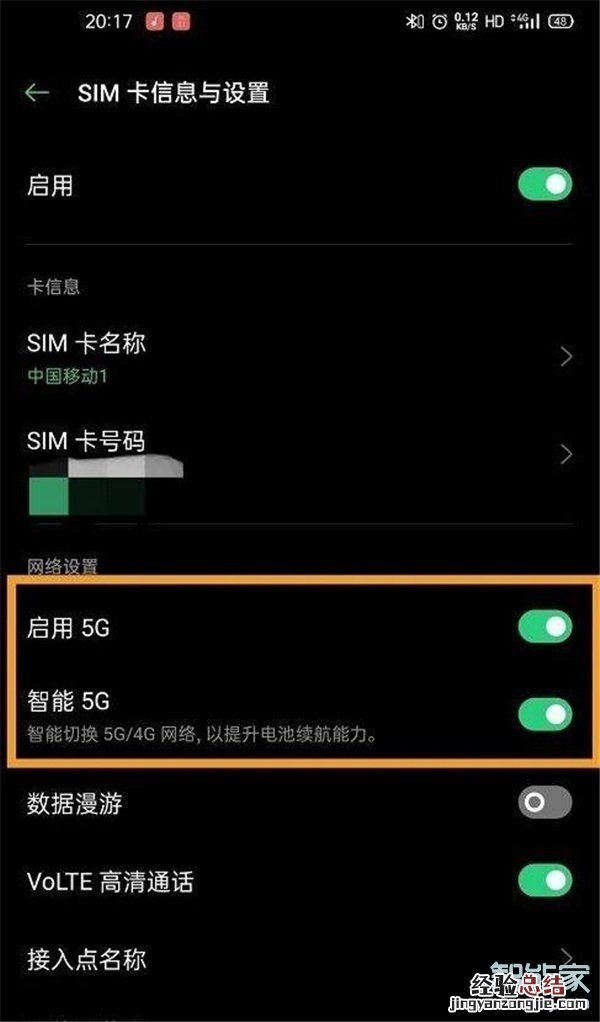Open SIM 卡号码 setting
The width and height of the screenshot is (600, 1022).
pyautogui.click(x=300, y=455)
